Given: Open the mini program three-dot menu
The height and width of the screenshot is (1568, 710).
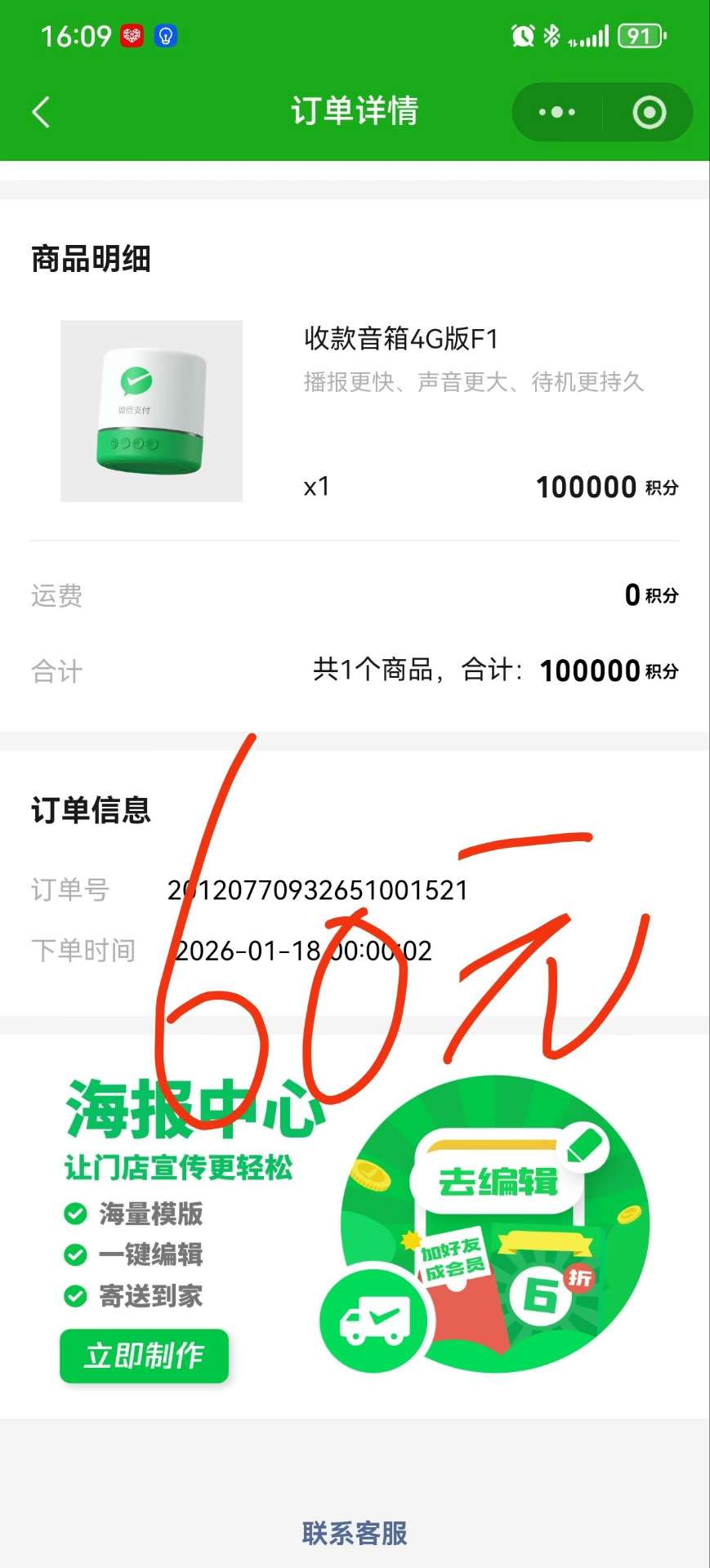Looking at the screenshot, I should [x=557, y=112].
